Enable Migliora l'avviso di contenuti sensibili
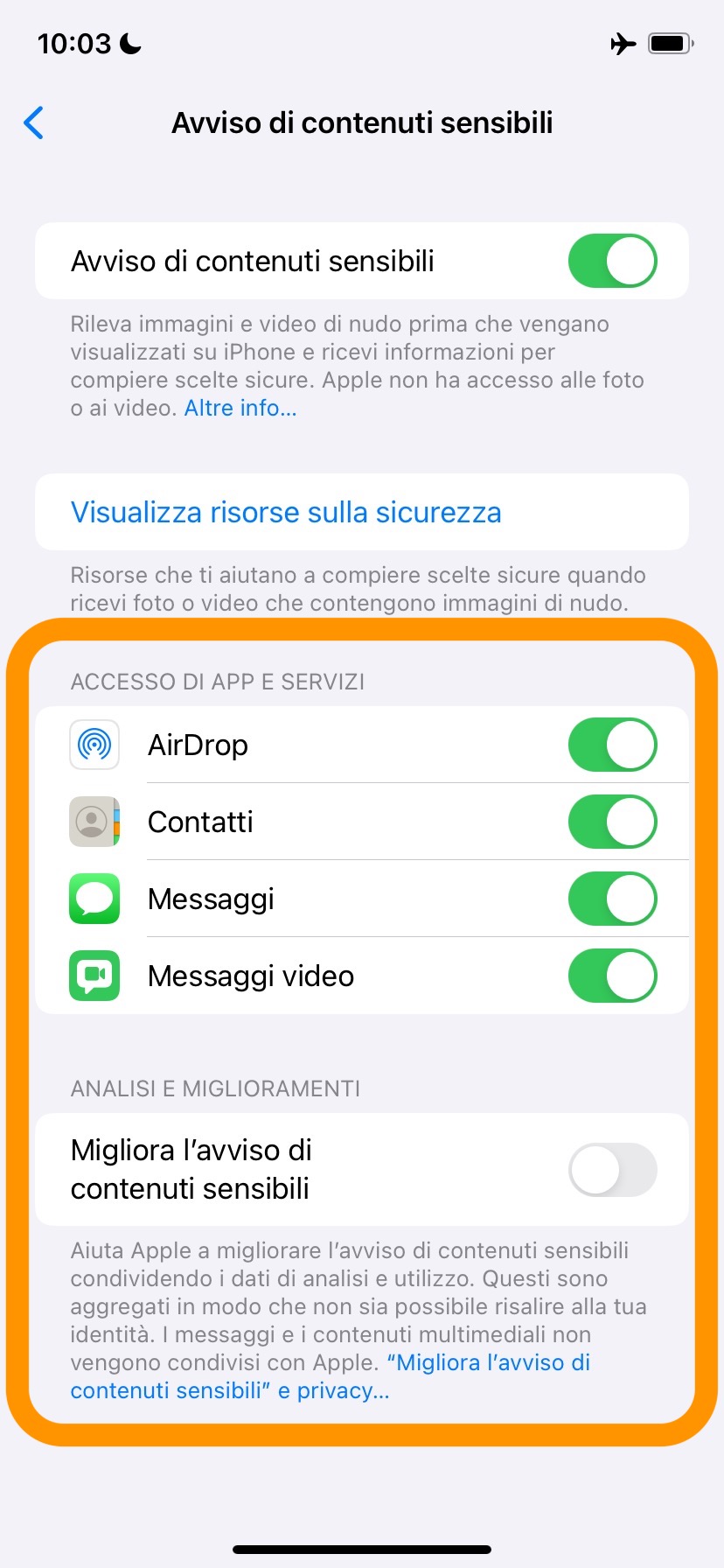The width and height of the screenshot is (724, 1568). click(x=612, y=1170)
